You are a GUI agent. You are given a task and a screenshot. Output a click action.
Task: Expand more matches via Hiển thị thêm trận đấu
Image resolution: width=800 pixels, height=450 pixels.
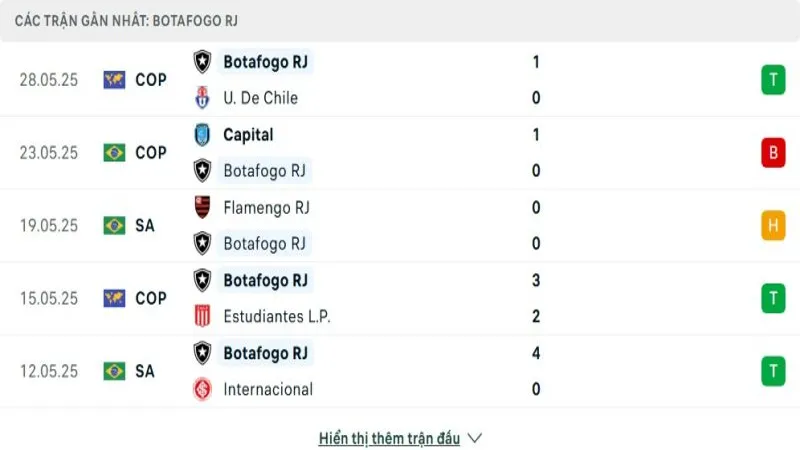(x=400, y=438)
